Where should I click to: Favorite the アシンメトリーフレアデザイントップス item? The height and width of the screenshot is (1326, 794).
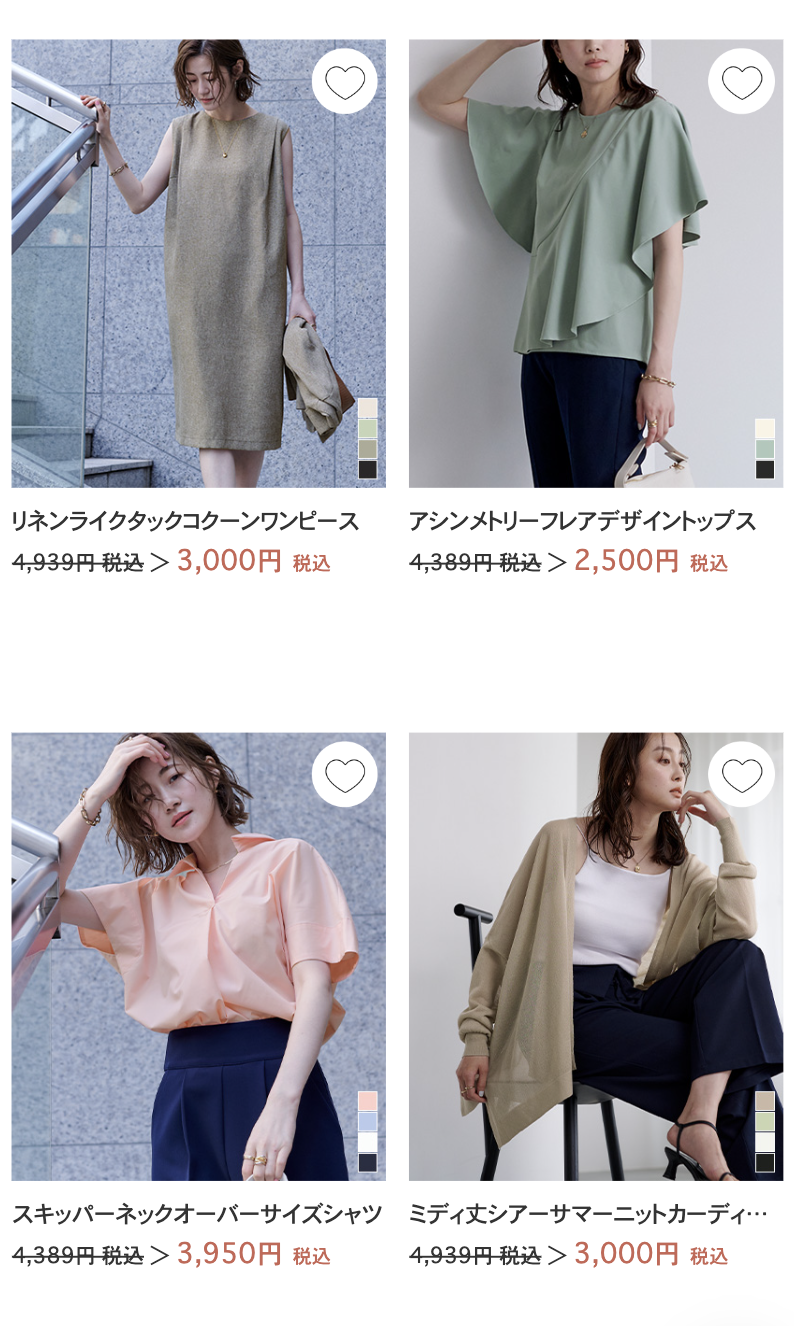click(741, 81)
